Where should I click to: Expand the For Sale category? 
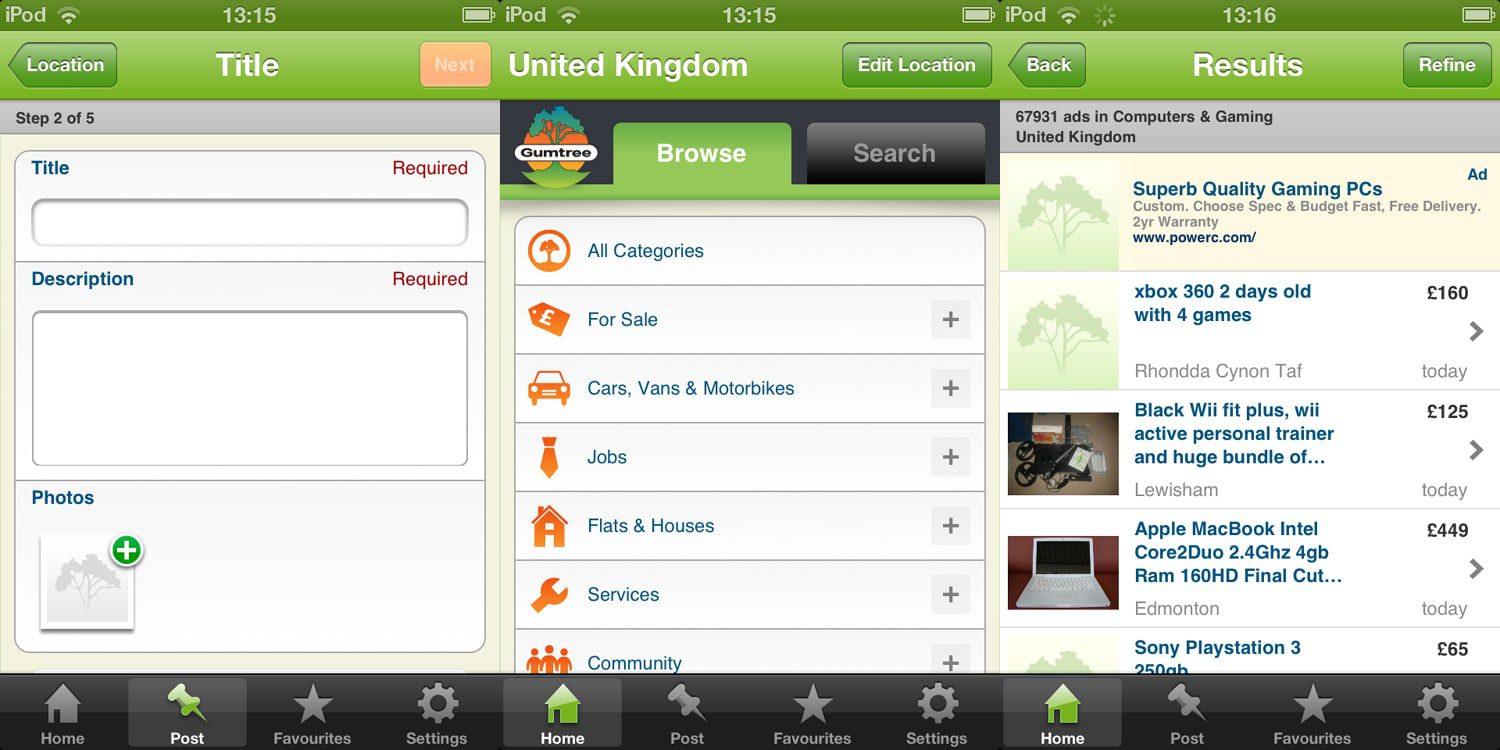(x=950, y=320)
